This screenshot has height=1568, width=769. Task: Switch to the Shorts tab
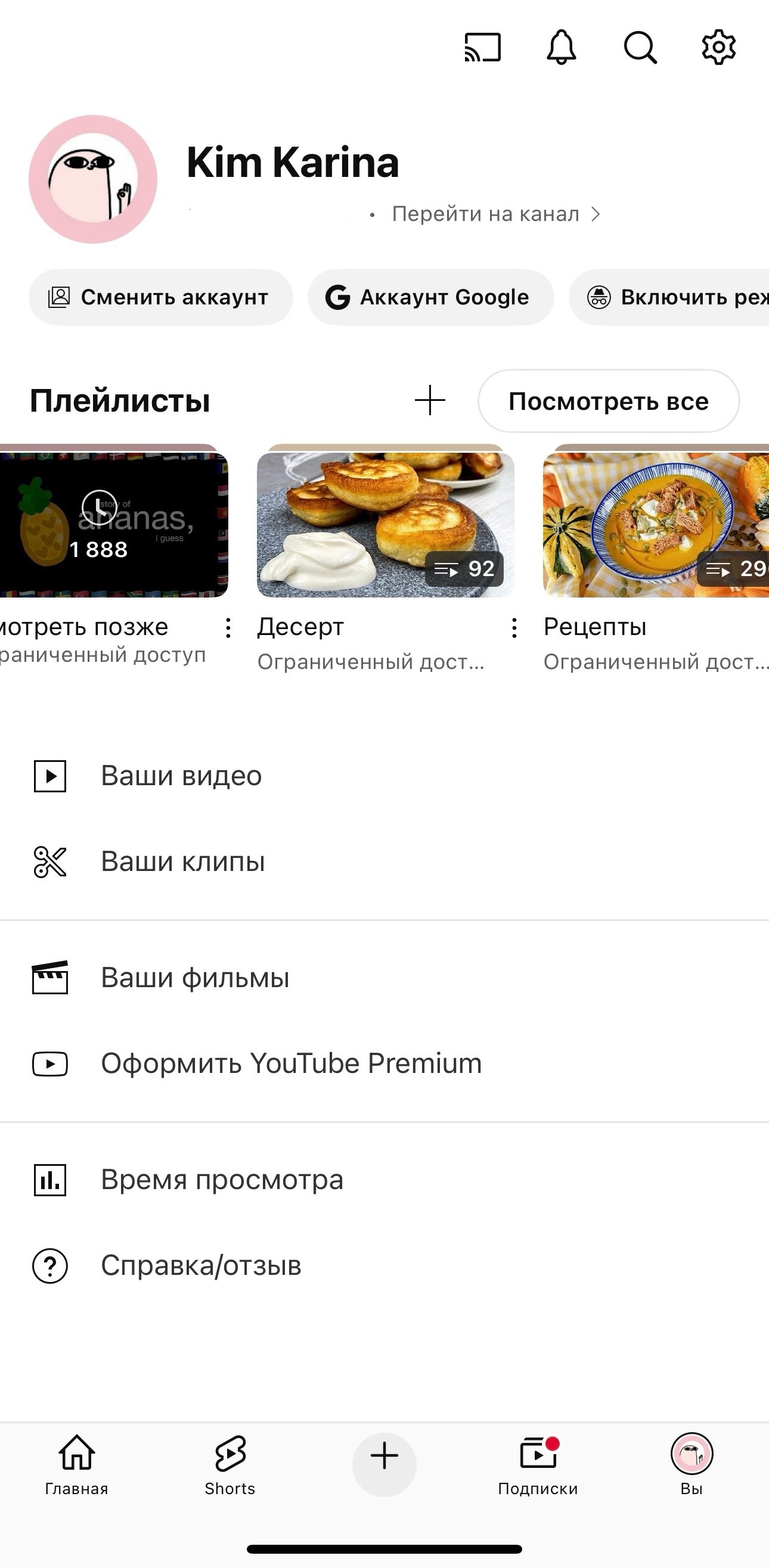tap(230, 1464)
